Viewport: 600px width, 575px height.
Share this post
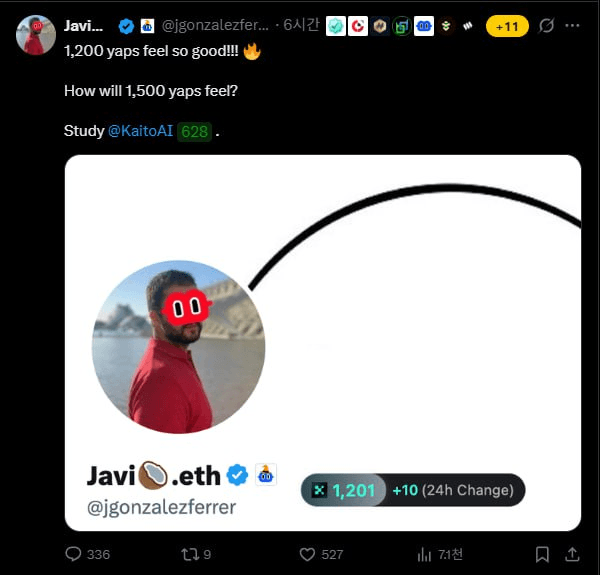(x=572, y=554)
